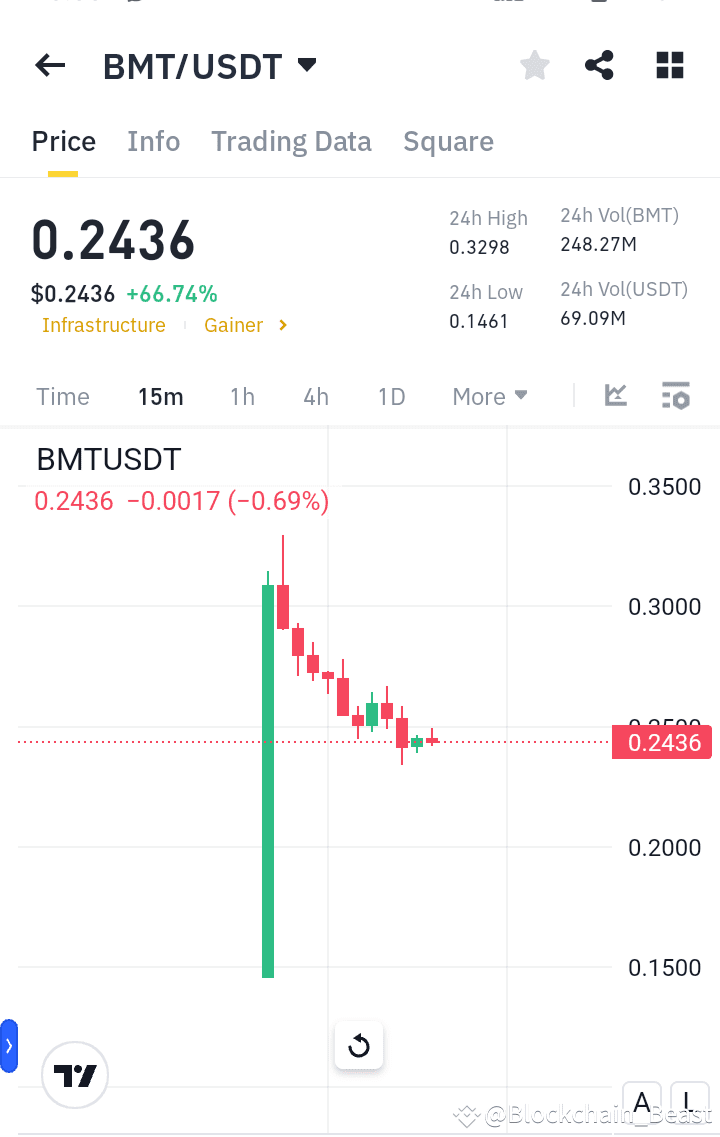Open the indicators settings icon

point(676,396)
